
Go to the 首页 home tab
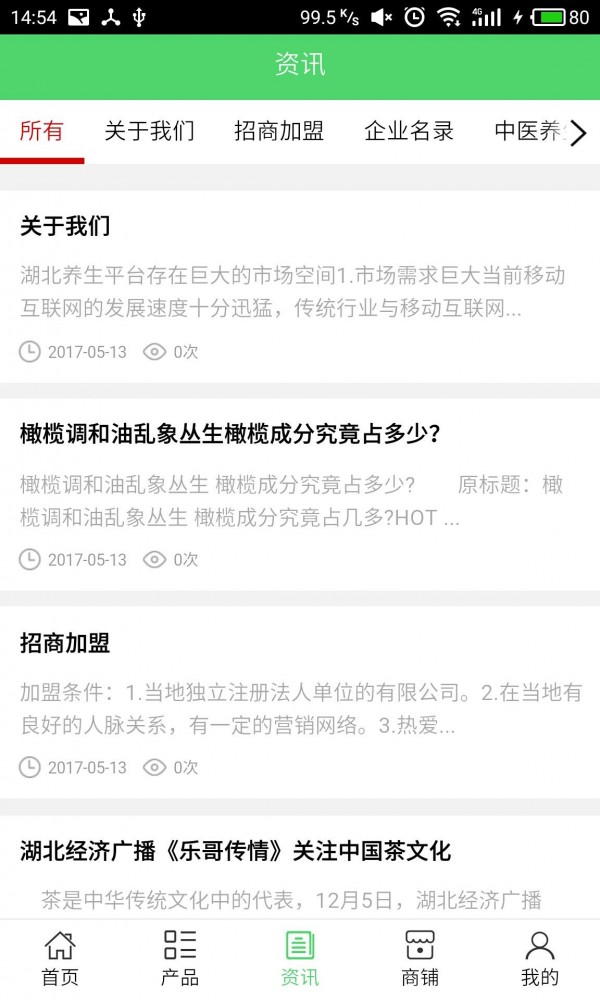tap(60, 958)
